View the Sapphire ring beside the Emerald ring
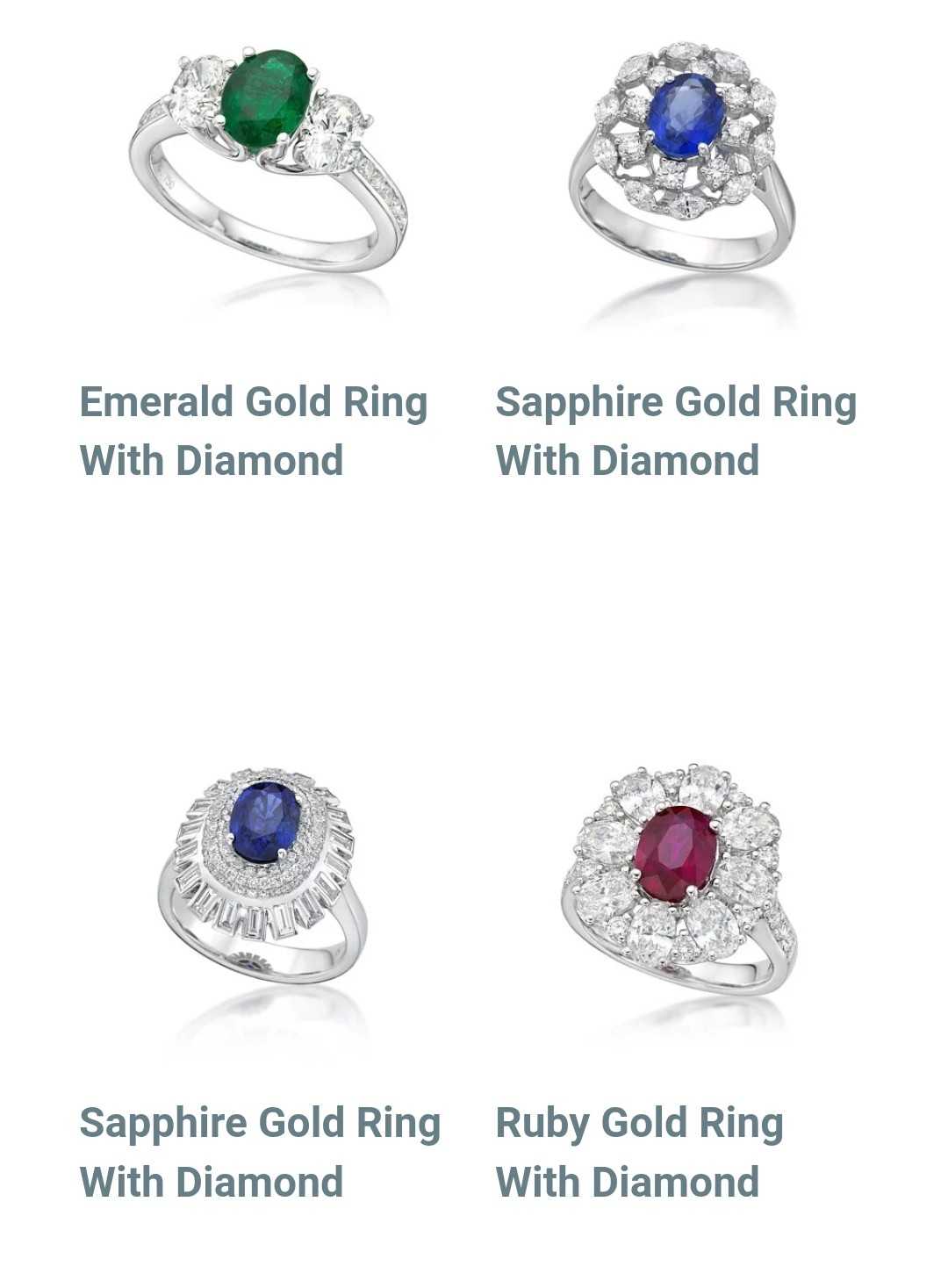The height and width of the screenshot is (1288, 948). [683, 154]
